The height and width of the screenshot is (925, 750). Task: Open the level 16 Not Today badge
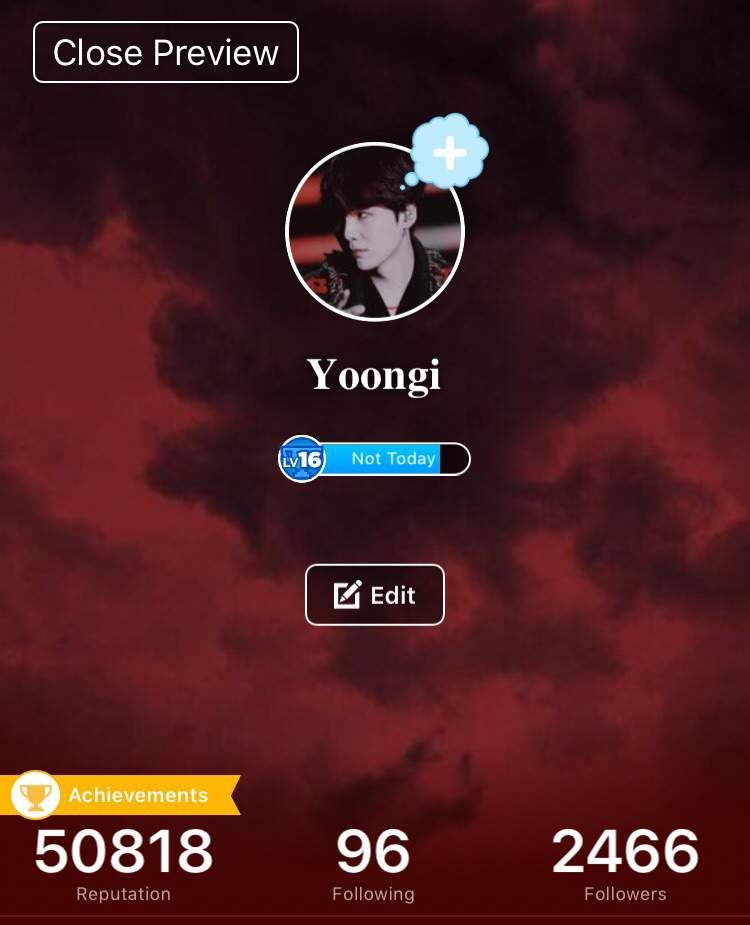[374, 459]
